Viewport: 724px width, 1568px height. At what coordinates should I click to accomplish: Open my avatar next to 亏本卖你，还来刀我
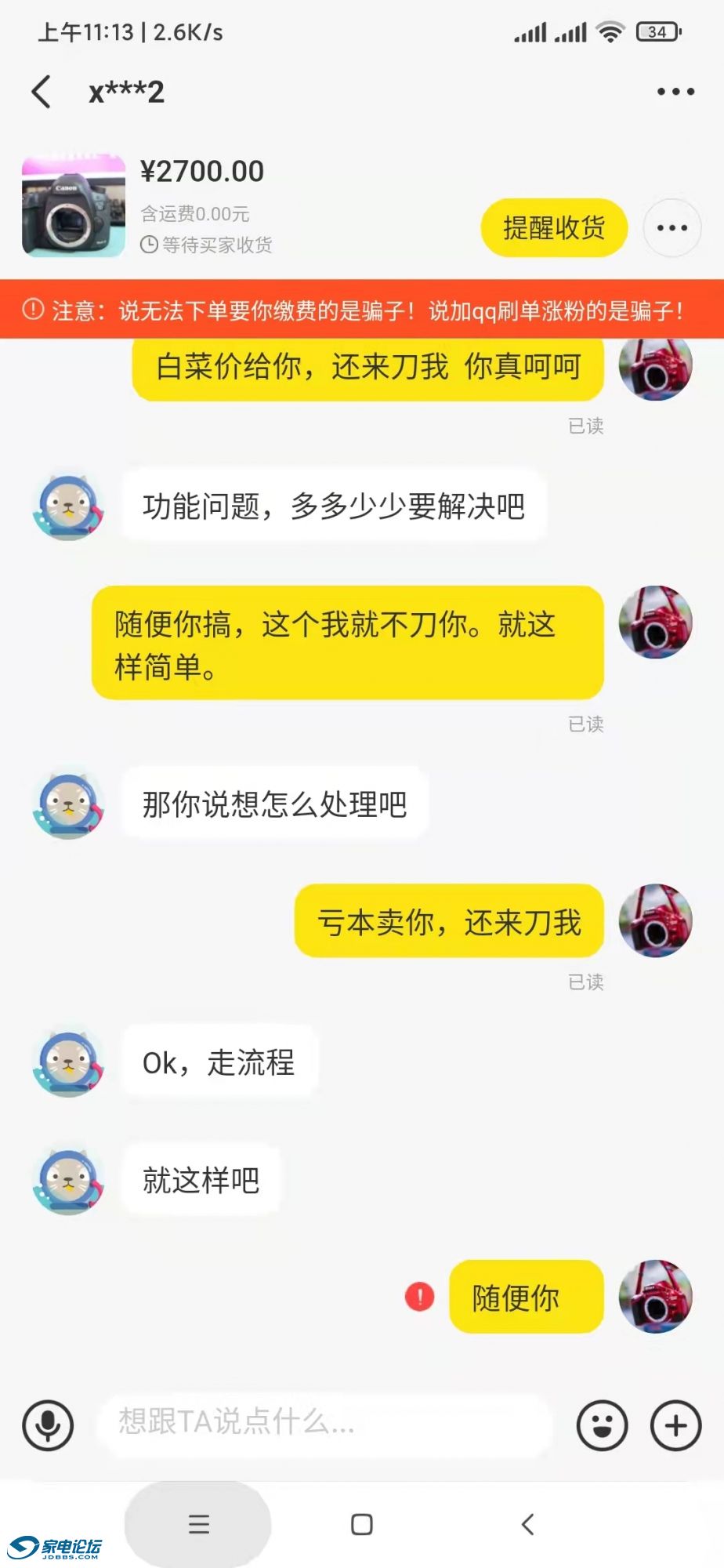pos(655,921)
